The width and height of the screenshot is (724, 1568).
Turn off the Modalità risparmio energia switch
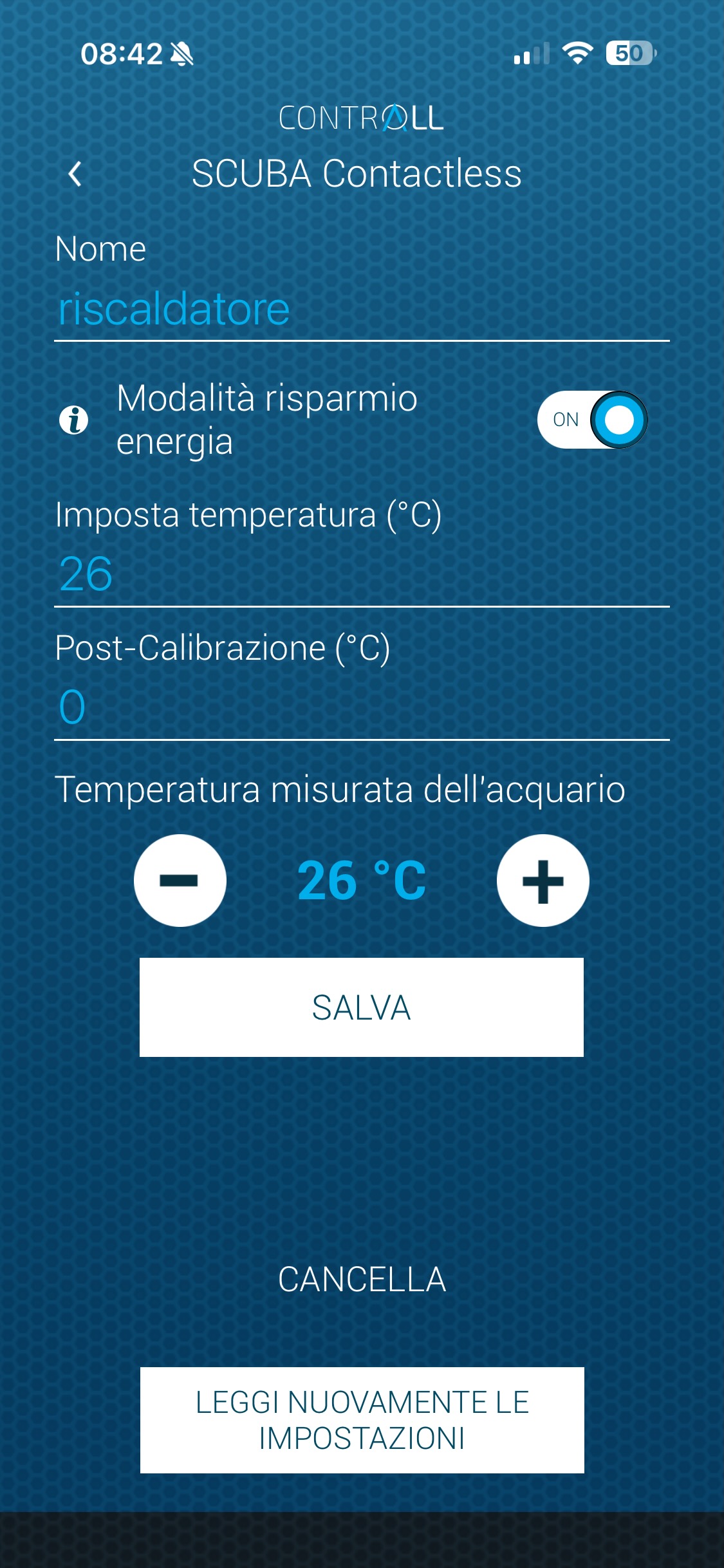coord(592,420)
